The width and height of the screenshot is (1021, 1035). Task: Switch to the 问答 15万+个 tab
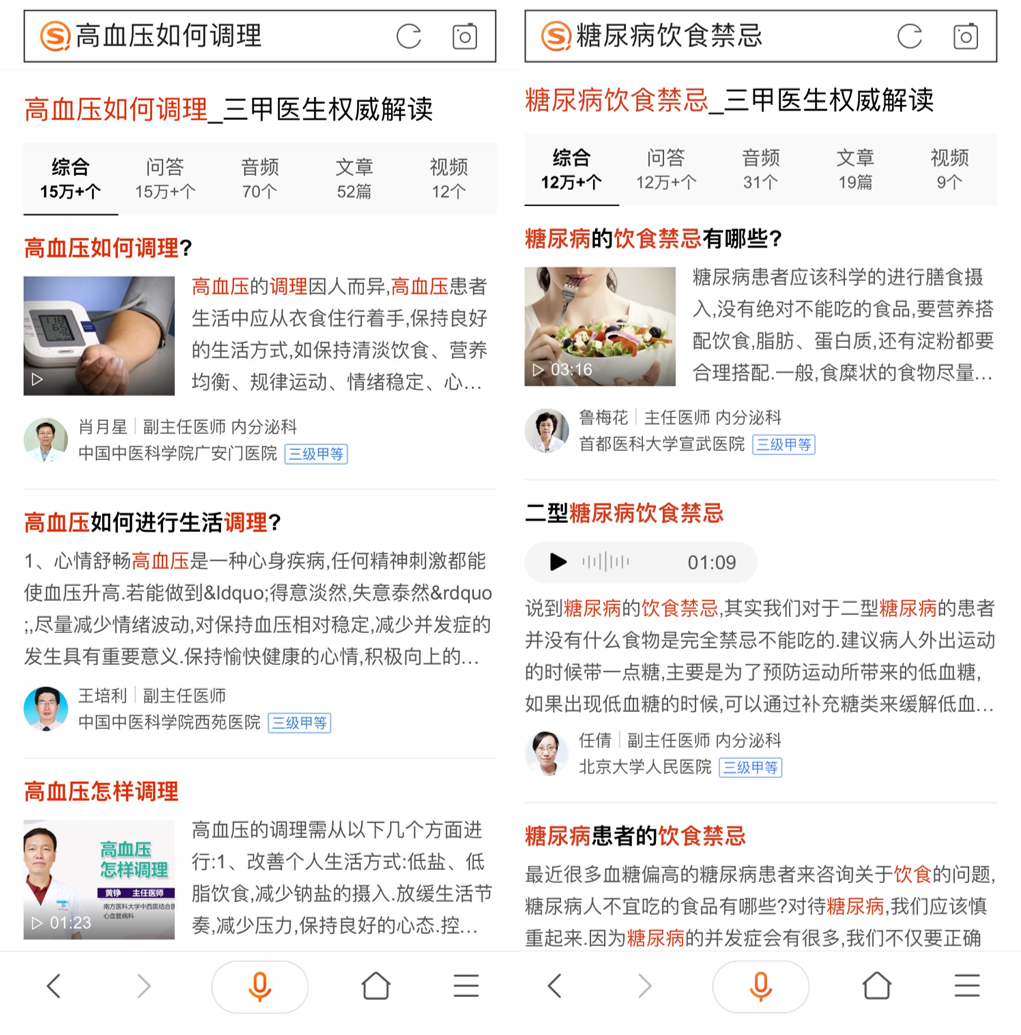tap(165, 179)
